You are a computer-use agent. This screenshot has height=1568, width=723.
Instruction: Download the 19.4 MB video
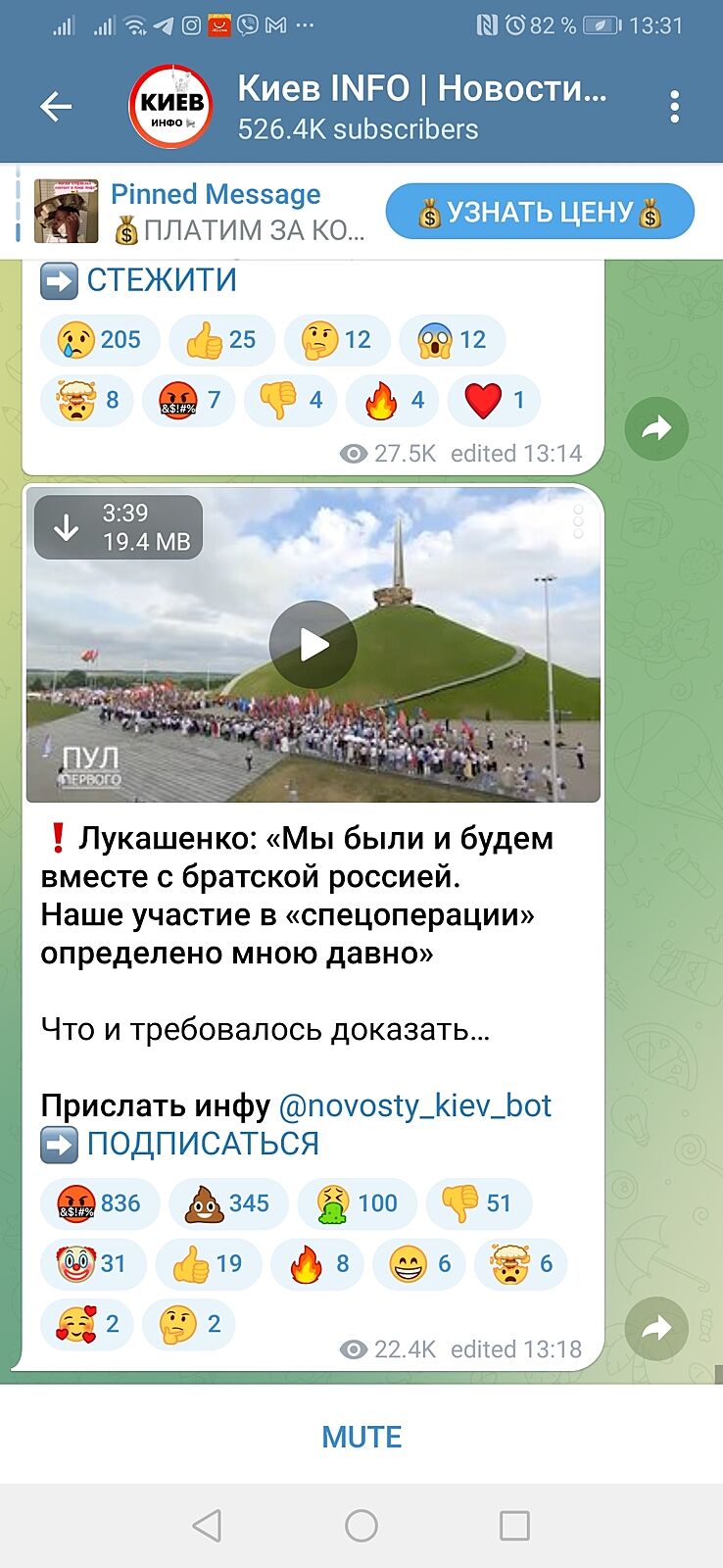(67, 527)
